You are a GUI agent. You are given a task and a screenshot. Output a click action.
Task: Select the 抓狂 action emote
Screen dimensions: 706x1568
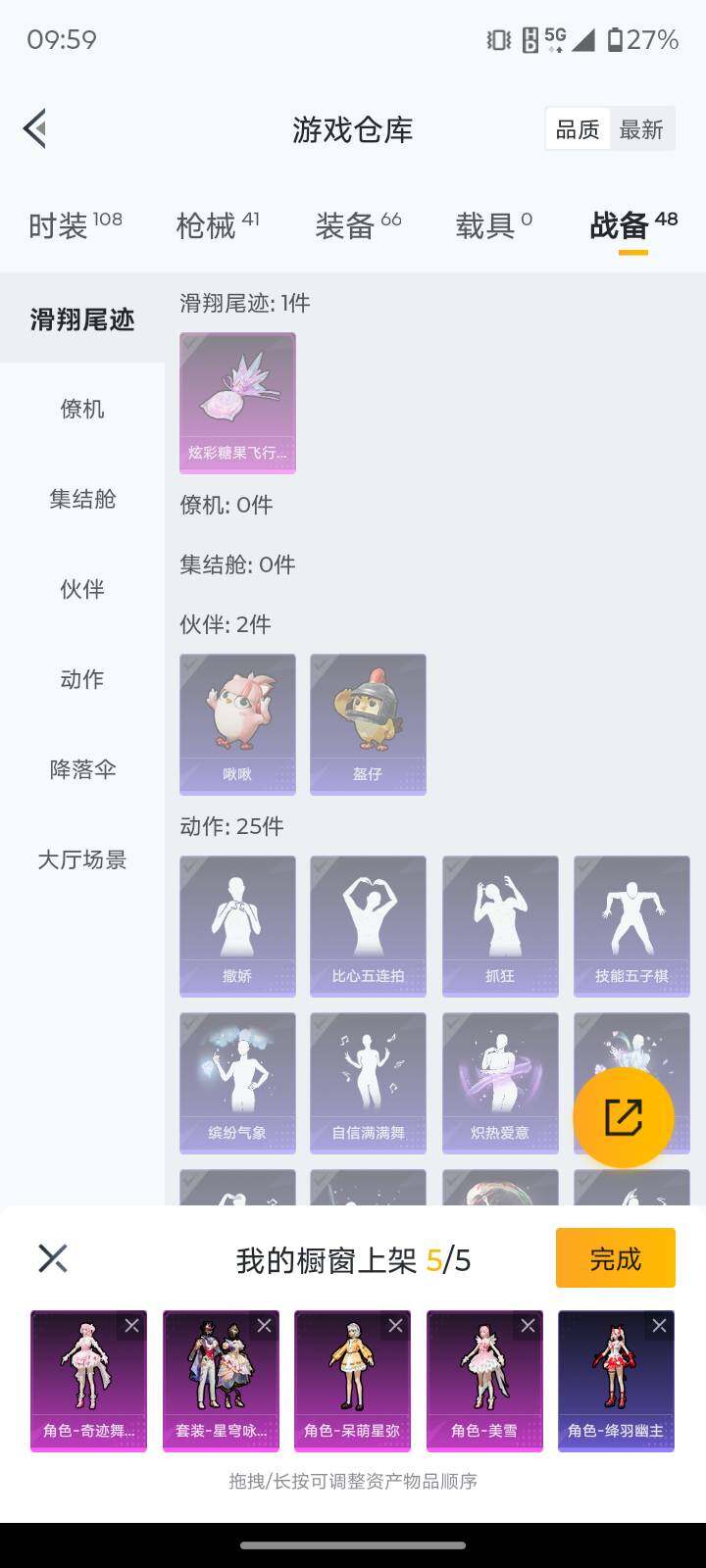[500, 924]
